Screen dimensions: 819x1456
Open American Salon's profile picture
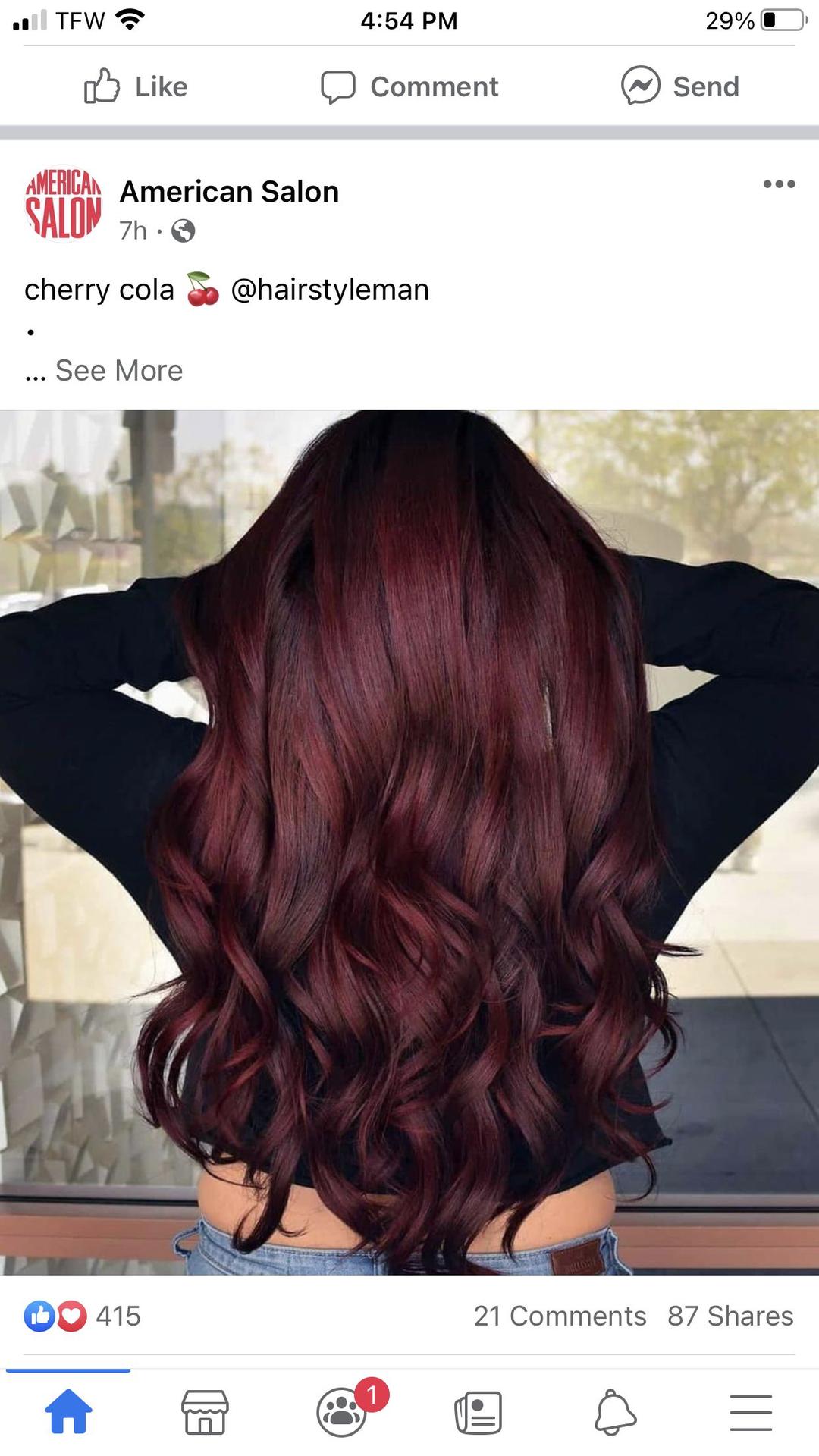[64, 204]
